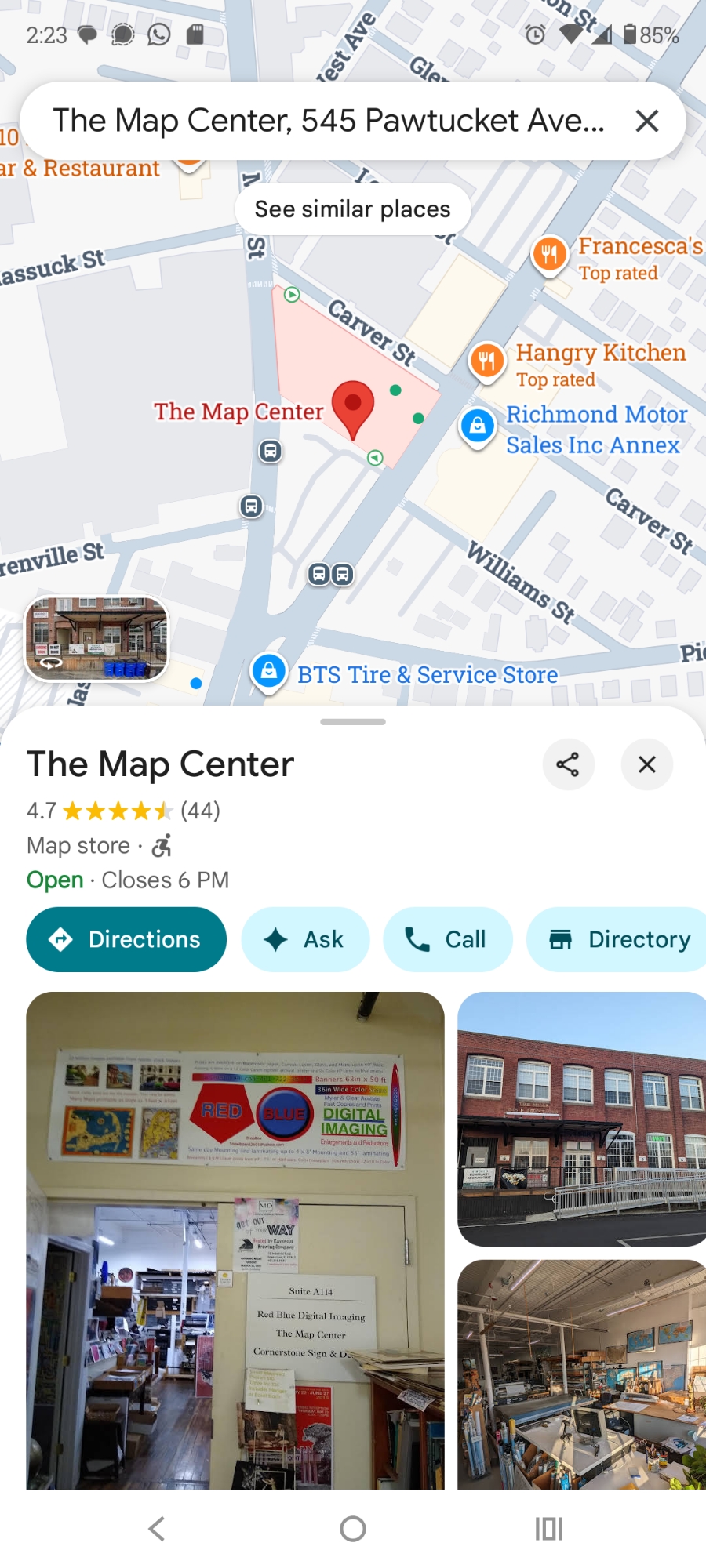Viewport: 706px width, 1568px height.
Task: Select Hangry Kitchen marker on map
Action: point(487,361)
